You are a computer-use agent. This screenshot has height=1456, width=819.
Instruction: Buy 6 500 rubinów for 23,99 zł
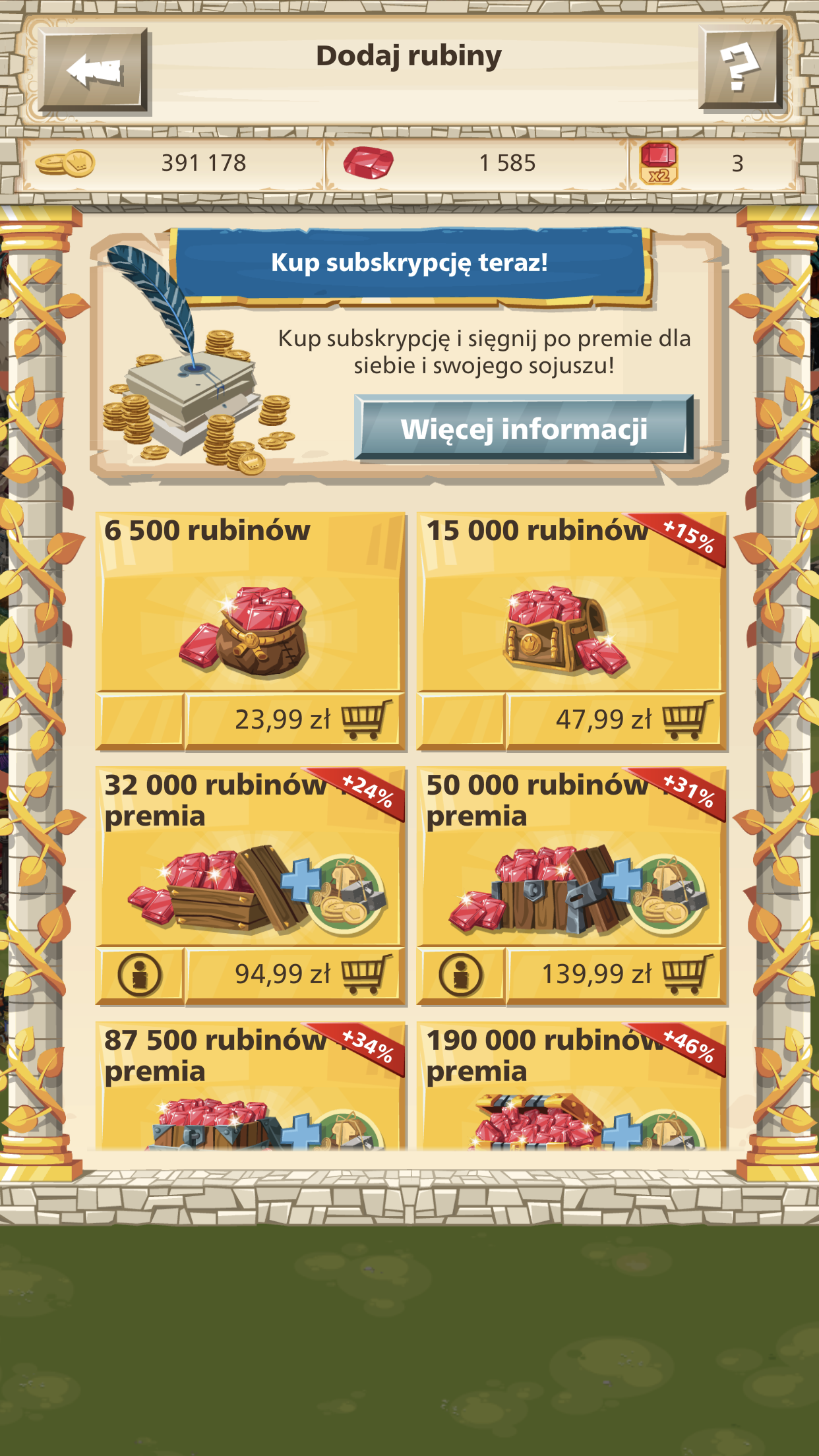pos(295,719)
